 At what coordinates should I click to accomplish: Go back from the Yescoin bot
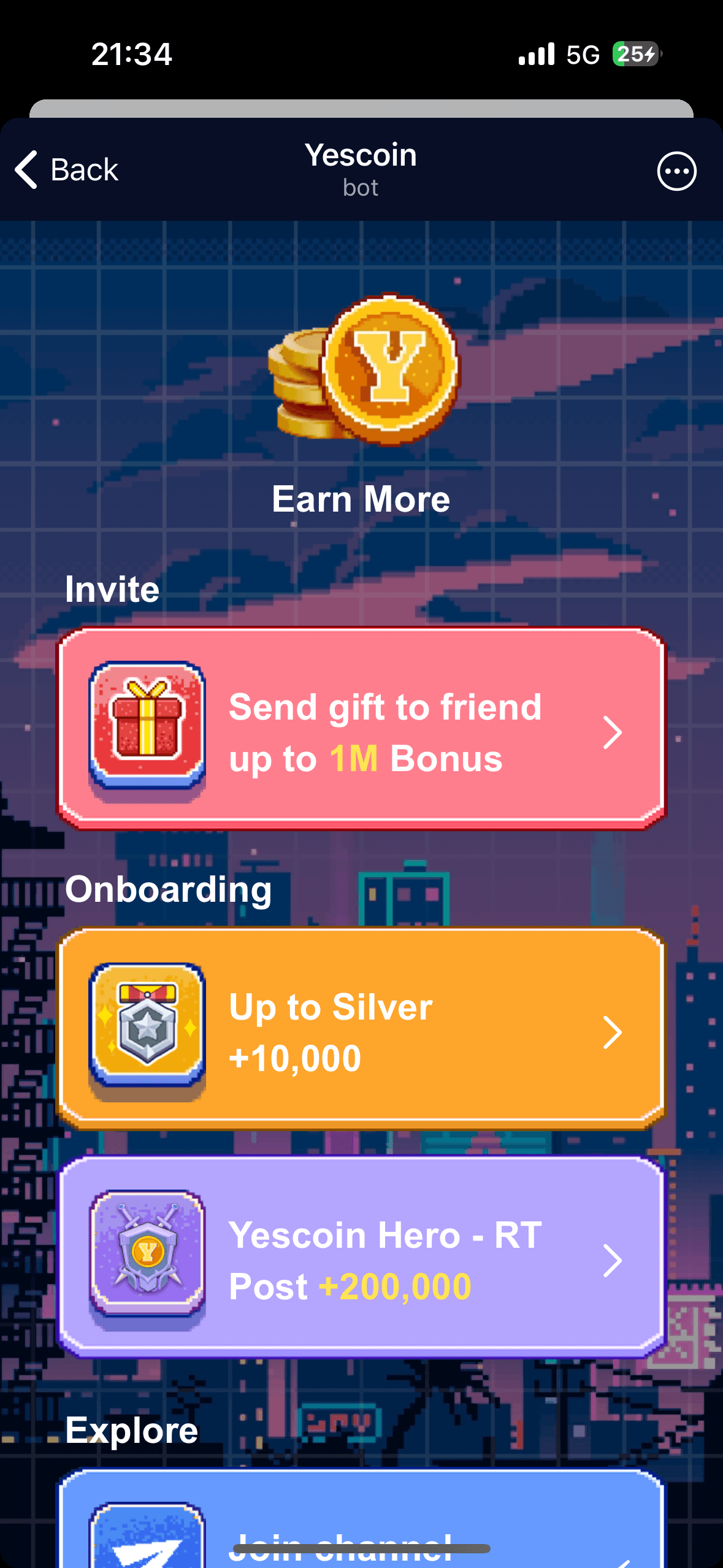point(66,170)
